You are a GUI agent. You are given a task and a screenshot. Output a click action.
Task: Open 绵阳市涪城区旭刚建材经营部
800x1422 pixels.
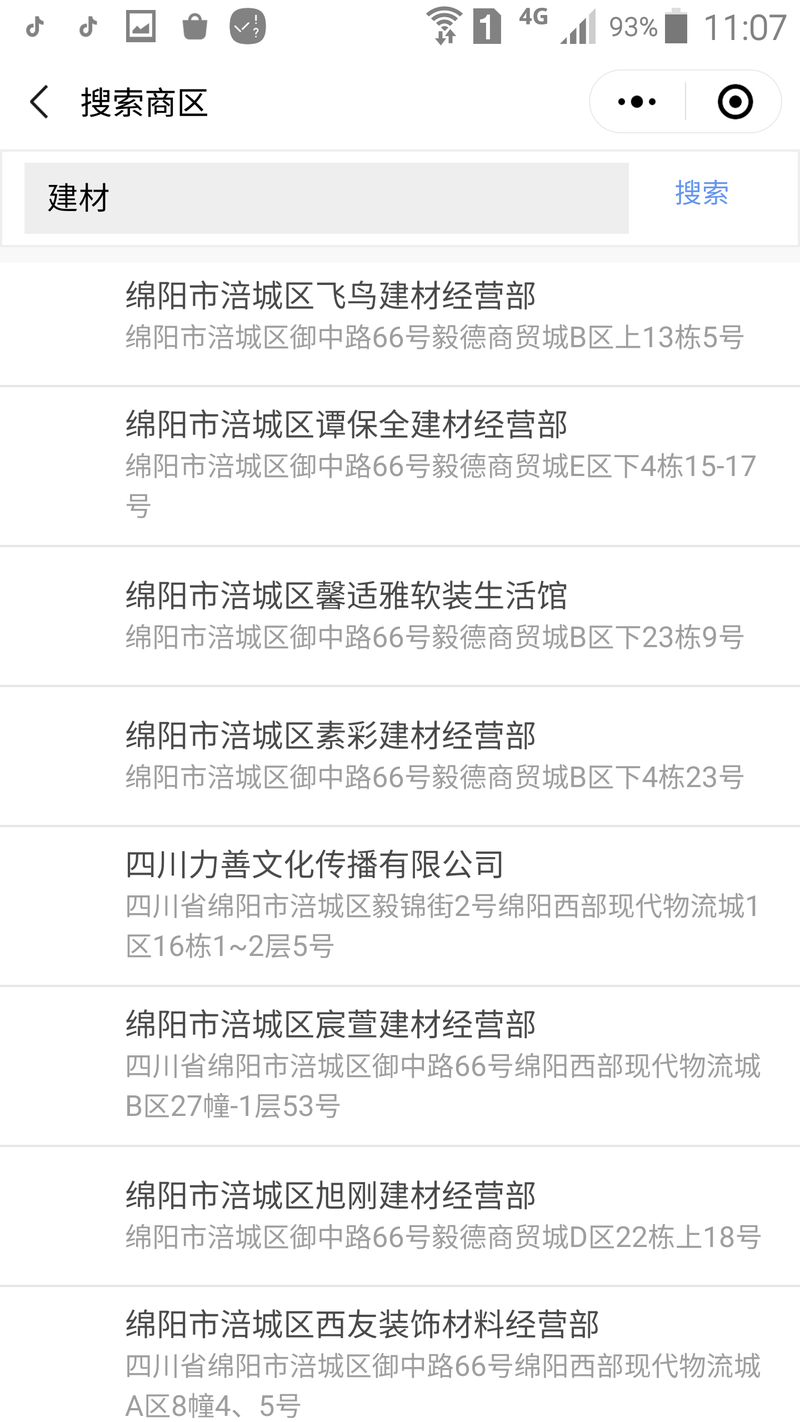[x=400, y=1215]
